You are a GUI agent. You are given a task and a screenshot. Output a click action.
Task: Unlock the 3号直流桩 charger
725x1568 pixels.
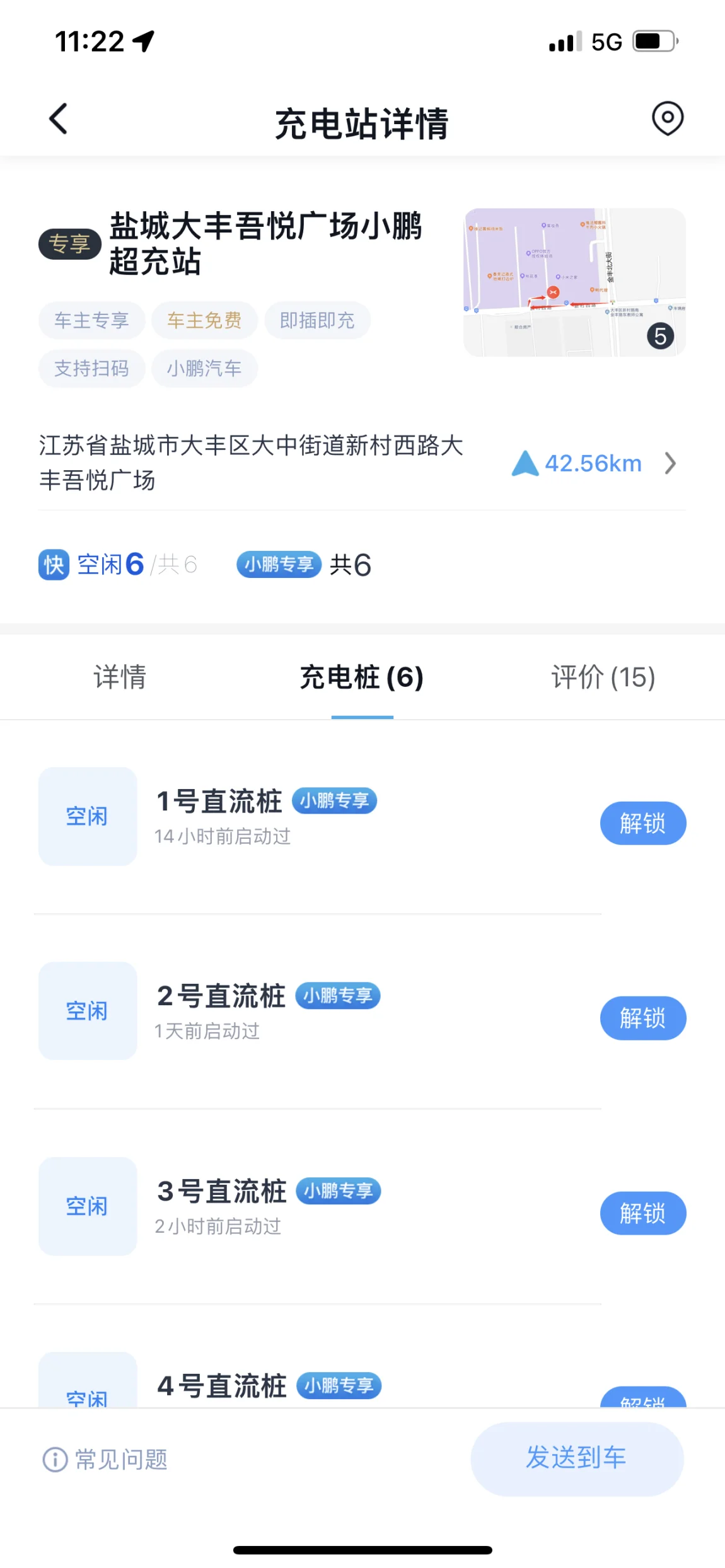click(643, 1213)
